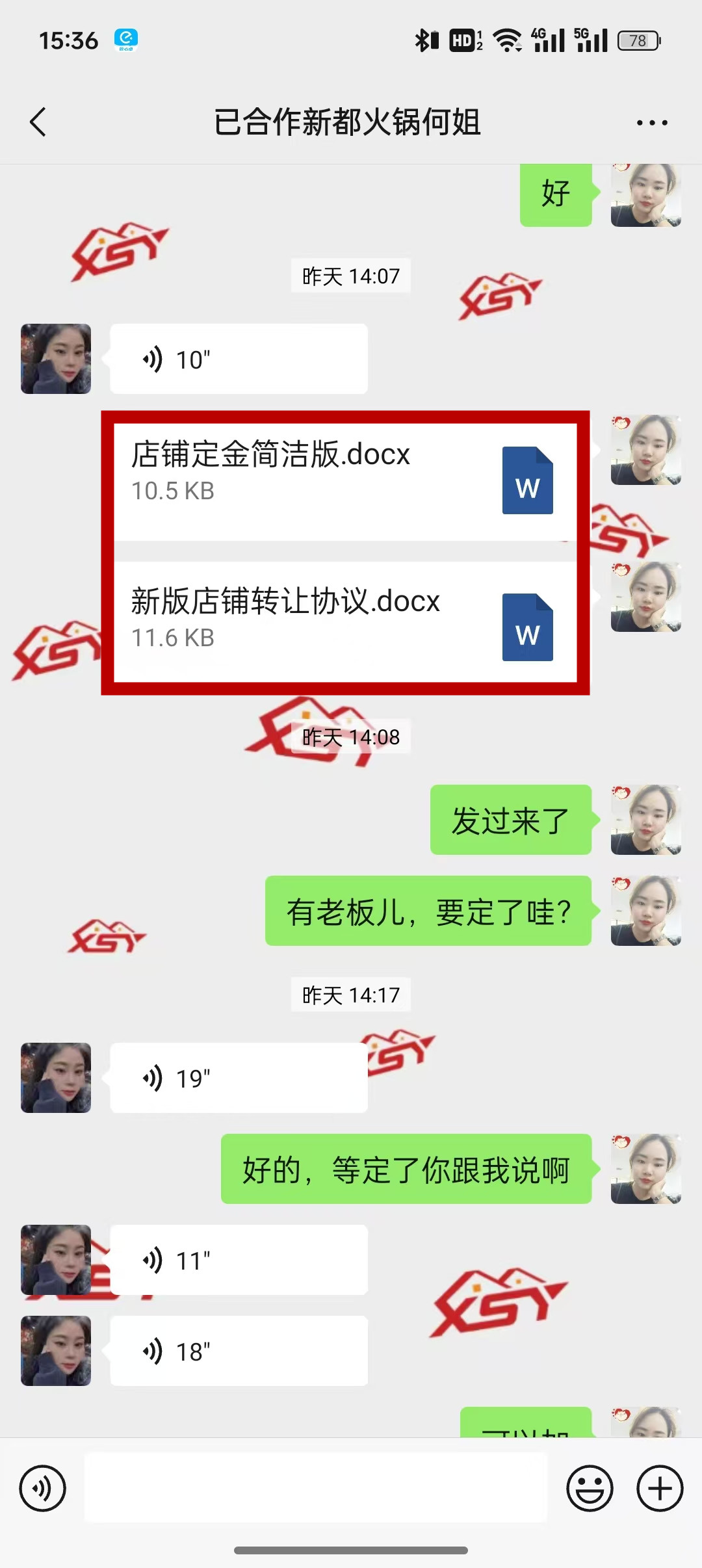The image size is (702, 1568).
Task: Go back from this chat
Action: point(38,122)
